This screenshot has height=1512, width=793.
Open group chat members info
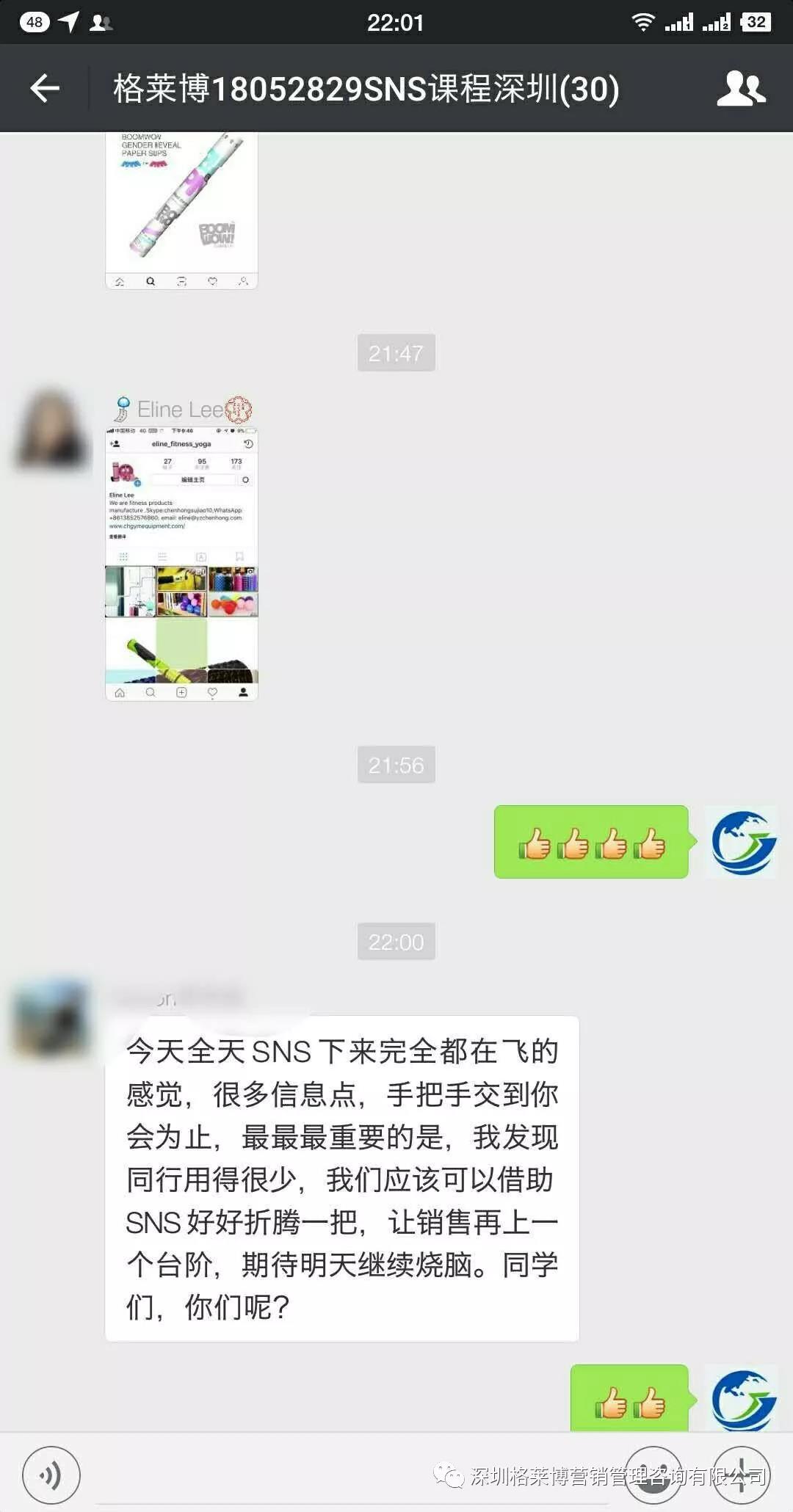pyautogui.click(x=740, y=88)
